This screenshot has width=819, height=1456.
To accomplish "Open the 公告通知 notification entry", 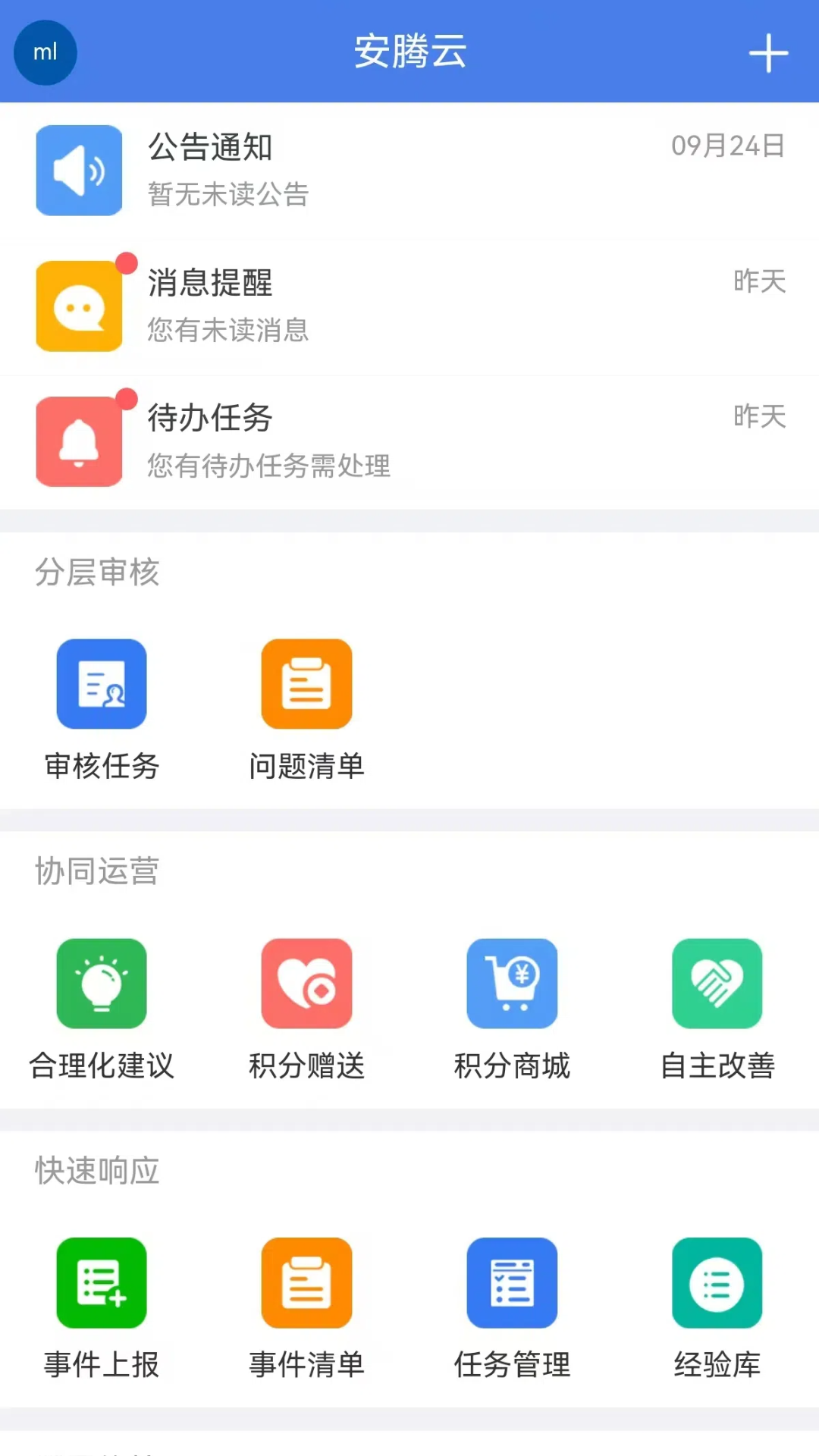I will (x=409, y=170).
